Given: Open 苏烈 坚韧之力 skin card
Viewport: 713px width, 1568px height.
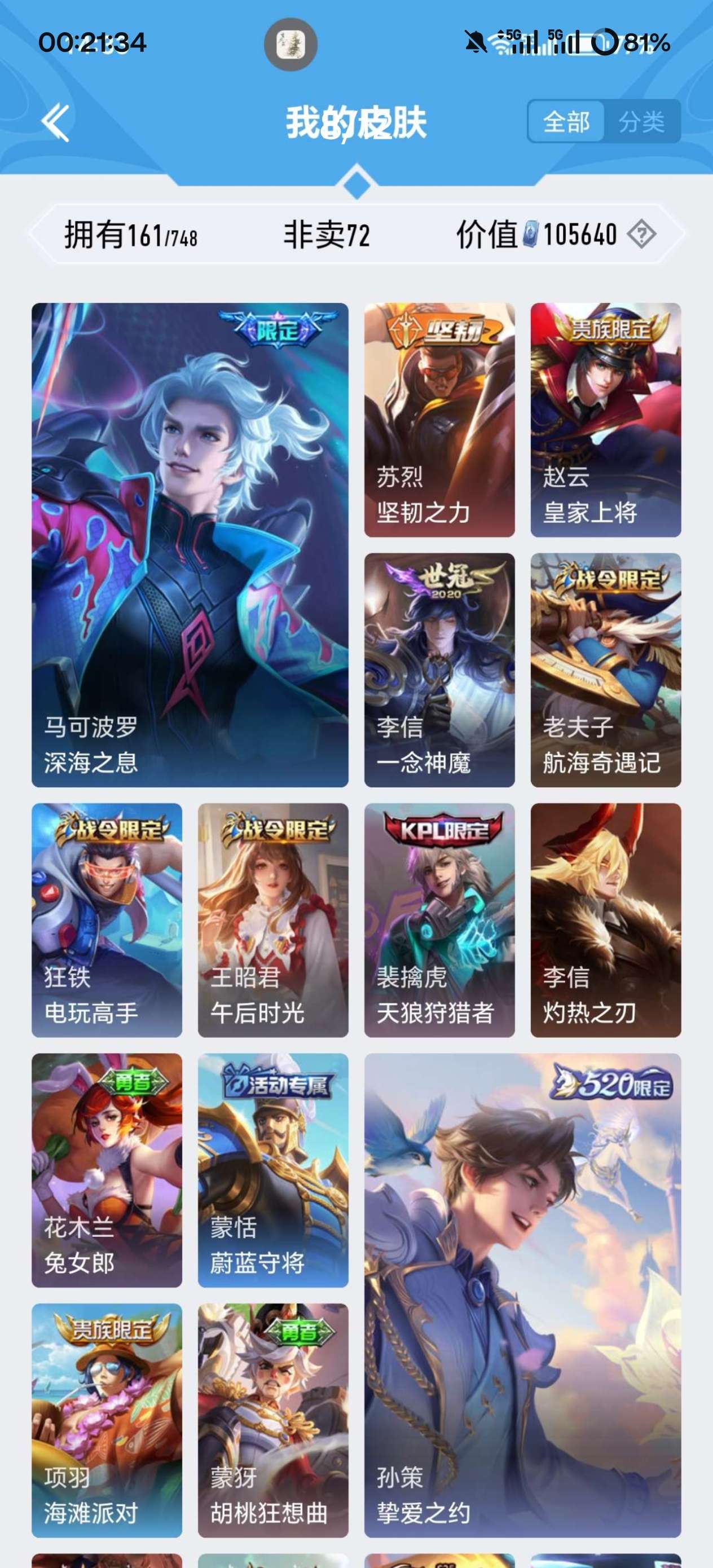Looking at the screenshot, I should coord(439,420).
